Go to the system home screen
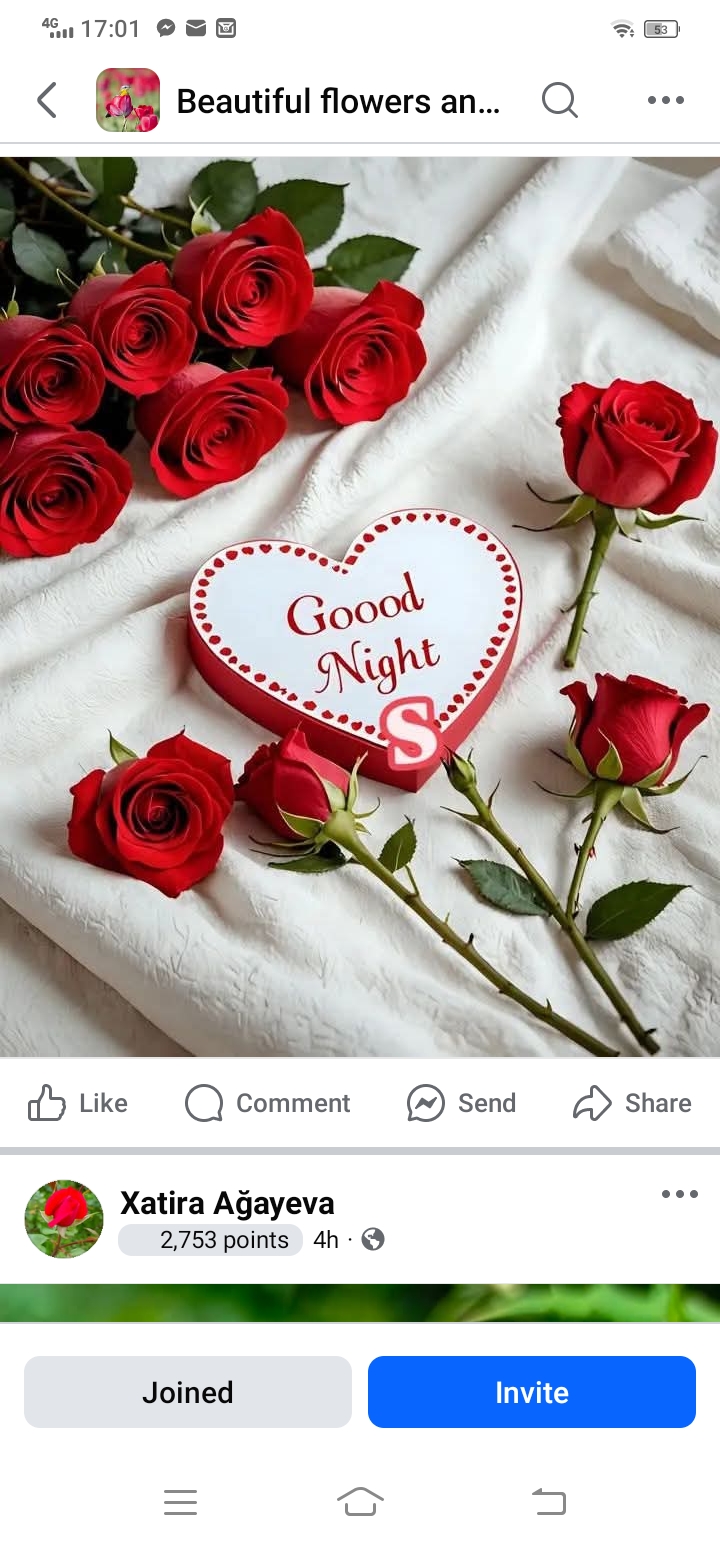Image resolution: width=720 pixels, height=1544 pixels. [360, 1501]
